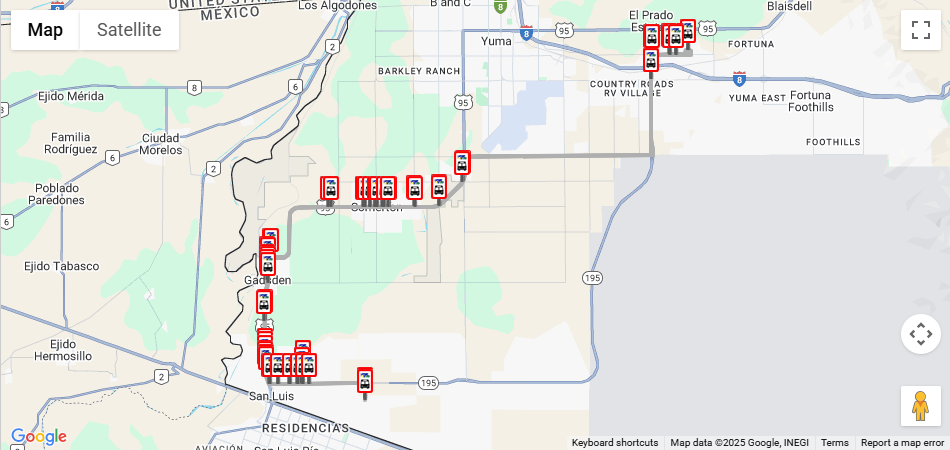This screenshot has height=450, width=950.
Task: Toggle fullscreen map view
Action: click(920, 30)
